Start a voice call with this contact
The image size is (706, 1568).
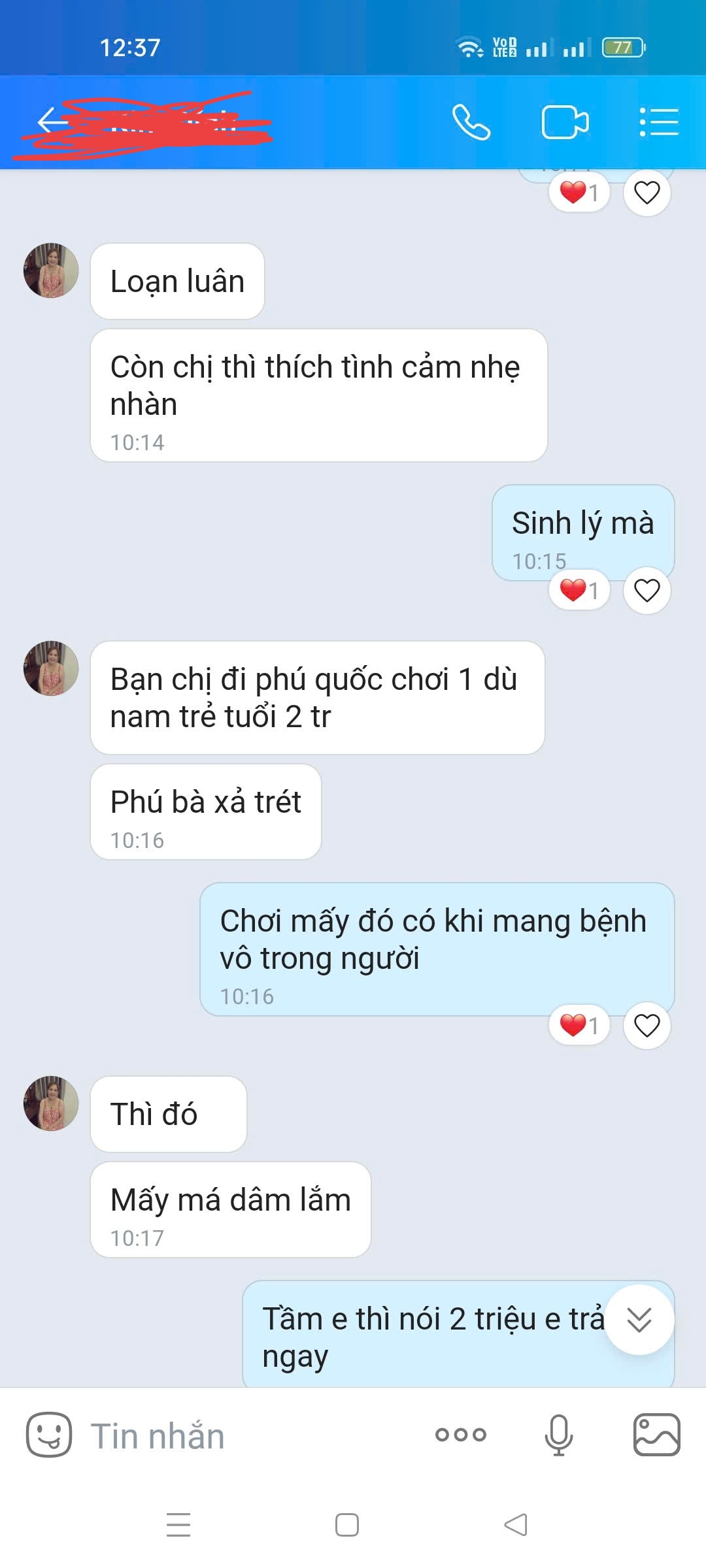(471, 122)
